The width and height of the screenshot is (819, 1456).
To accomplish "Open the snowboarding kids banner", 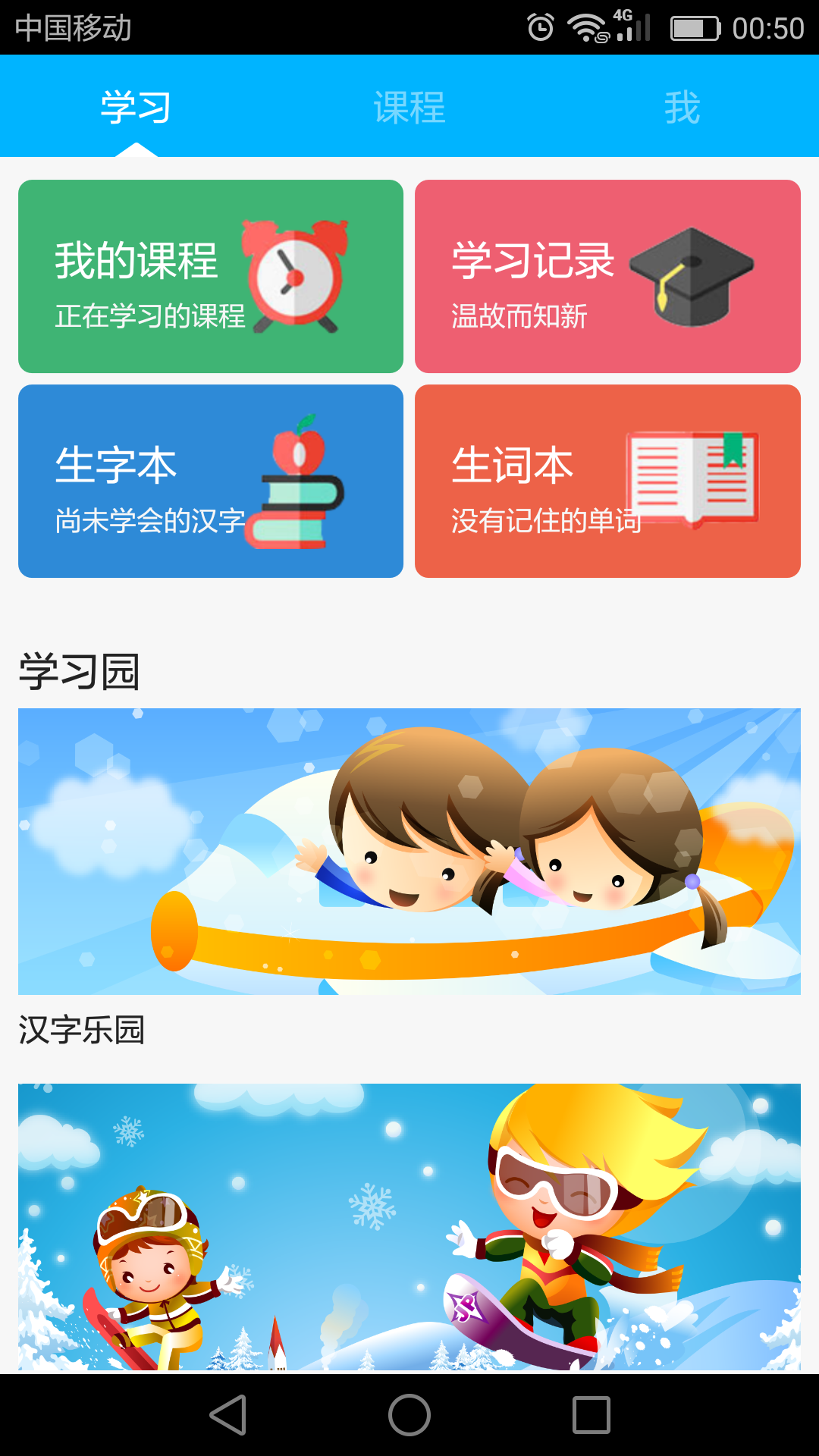I will click(409, 1226).
